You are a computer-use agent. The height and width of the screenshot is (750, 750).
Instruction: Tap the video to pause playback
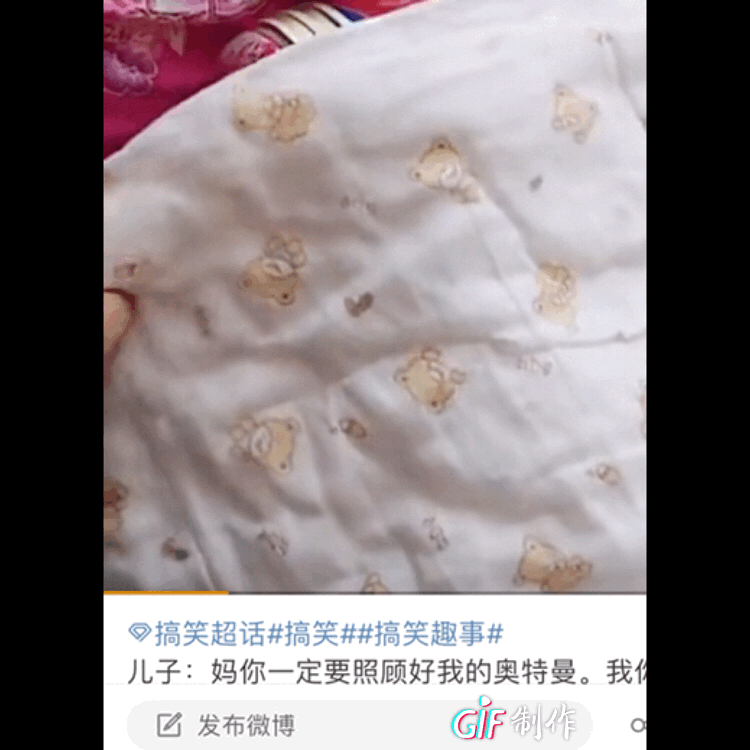click(375, 300)
